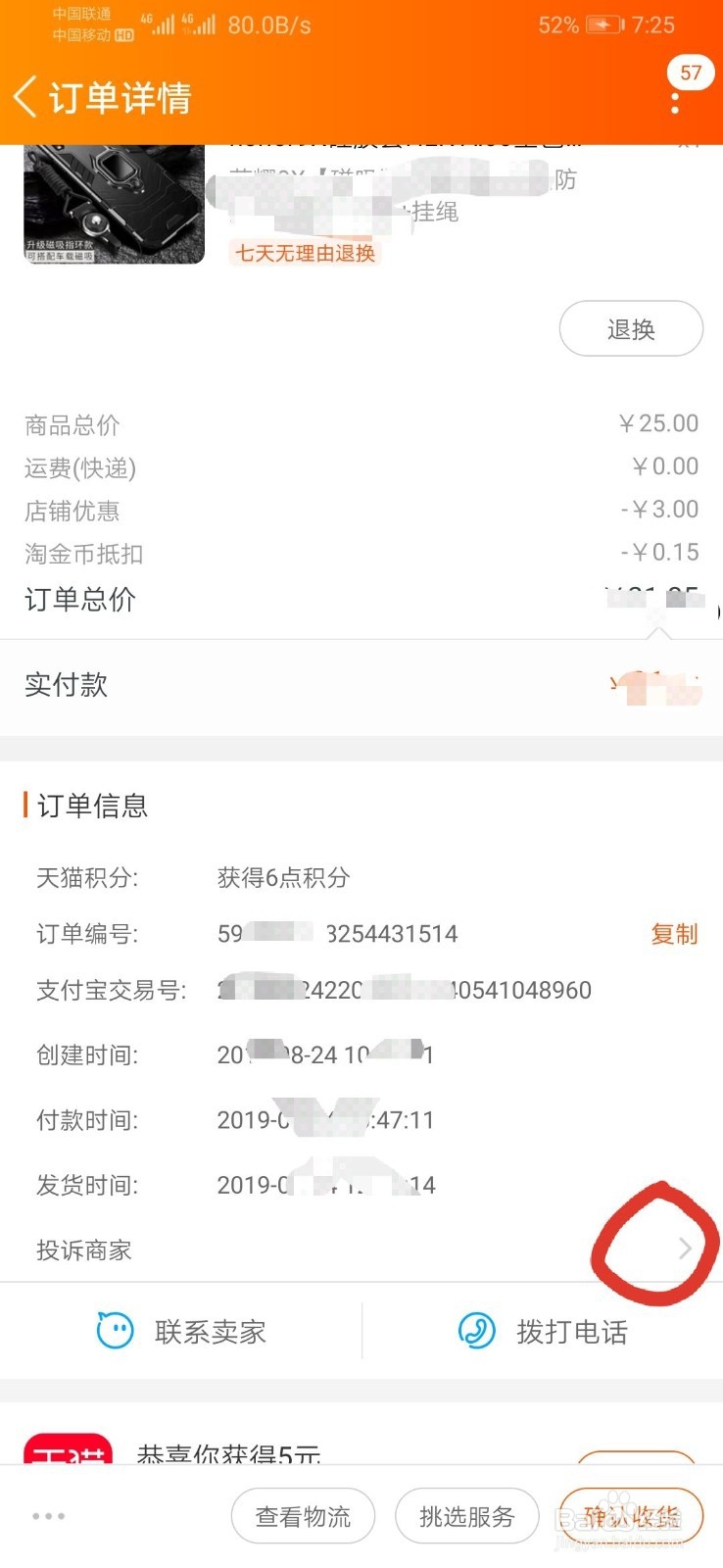Image resolution: width=723 pixels, height=1568 pixels.
Task: Copy the order number using 复制
Action: coord(673,934)
